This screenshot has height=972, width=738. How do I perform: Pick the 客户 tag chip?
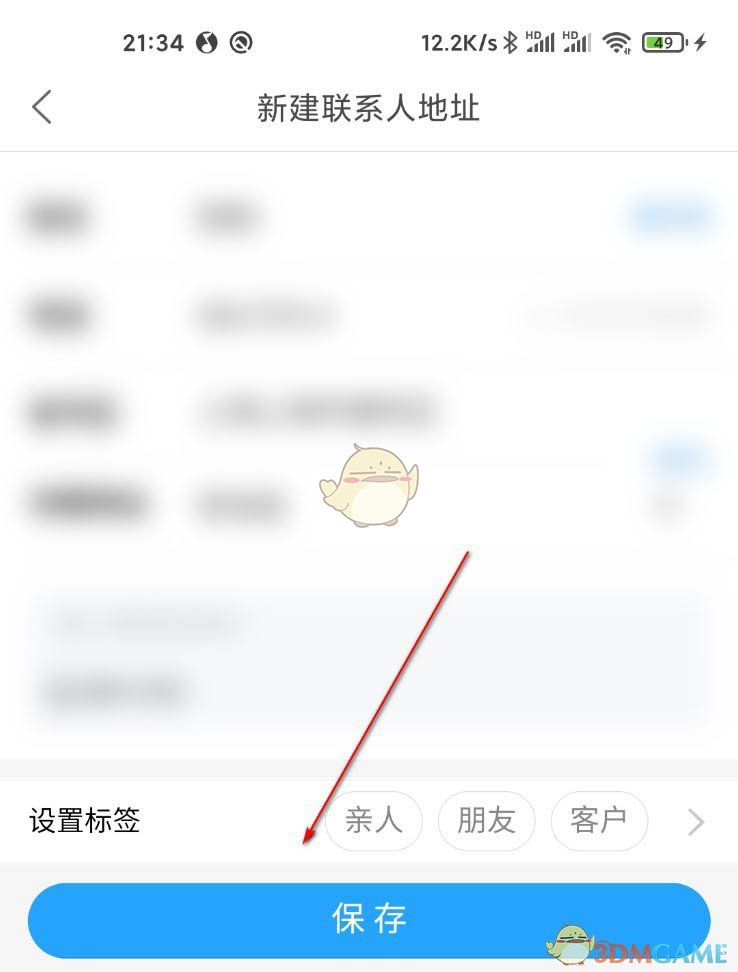coord(598,821)
